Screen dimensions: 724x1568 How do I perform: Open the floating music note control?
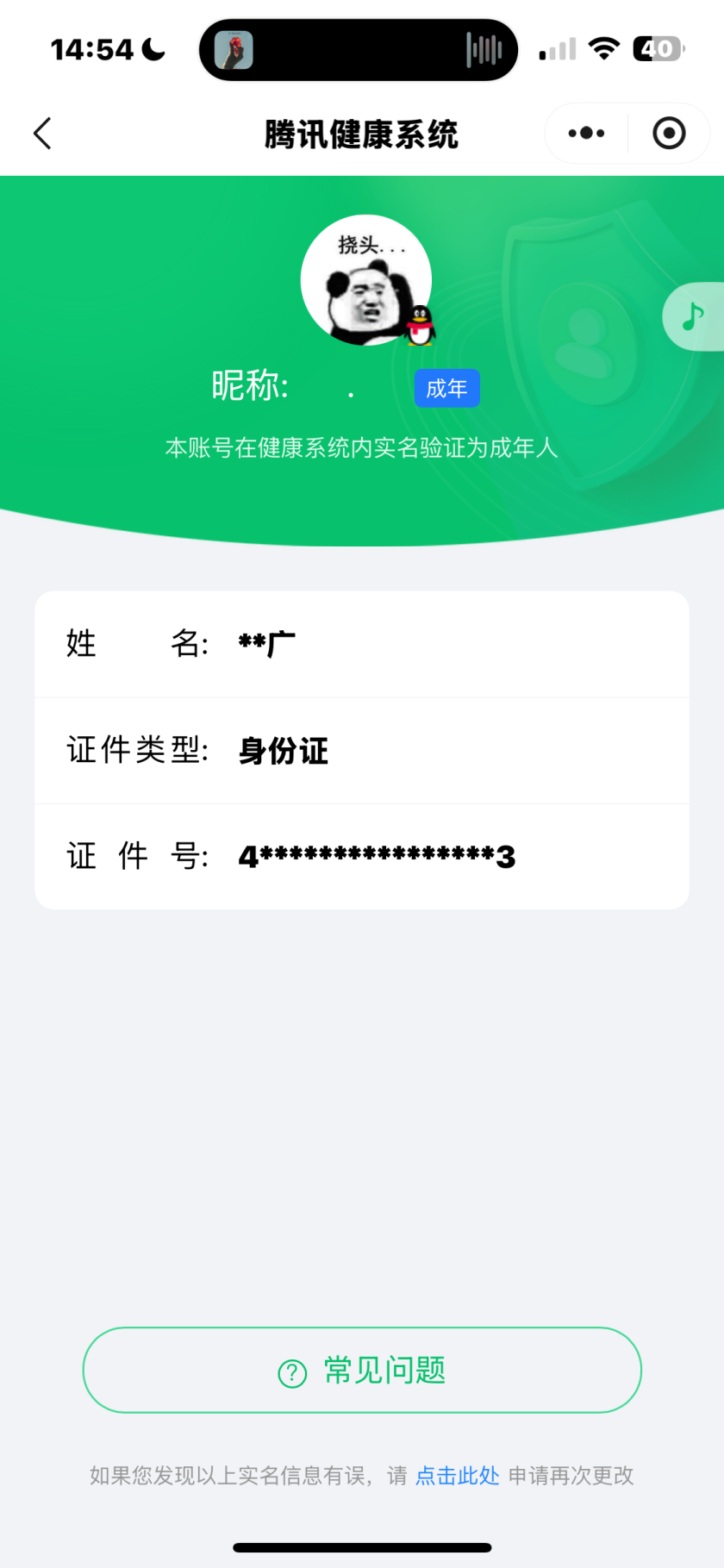(x=695, y=315)
